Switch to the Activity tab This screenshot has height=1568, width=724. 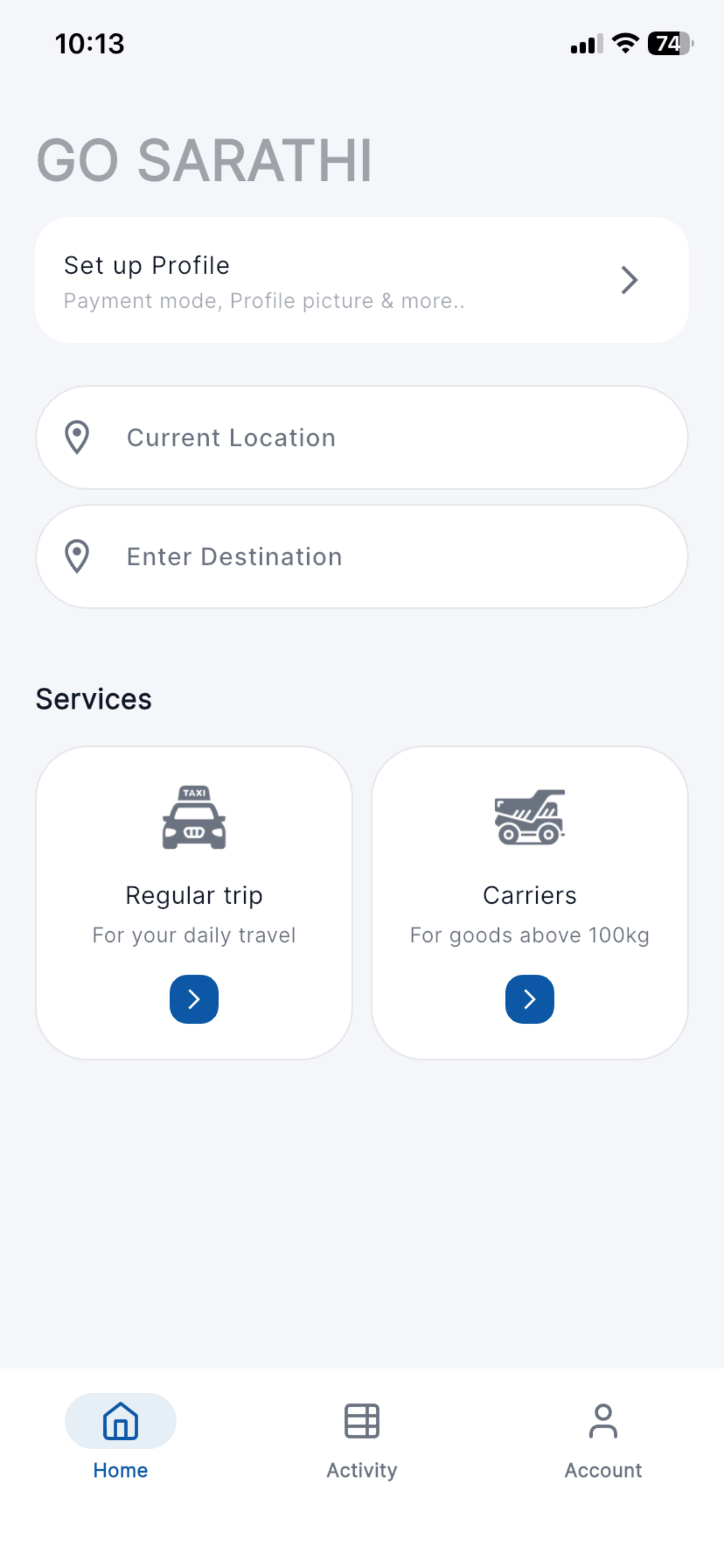click(362, 1440)
